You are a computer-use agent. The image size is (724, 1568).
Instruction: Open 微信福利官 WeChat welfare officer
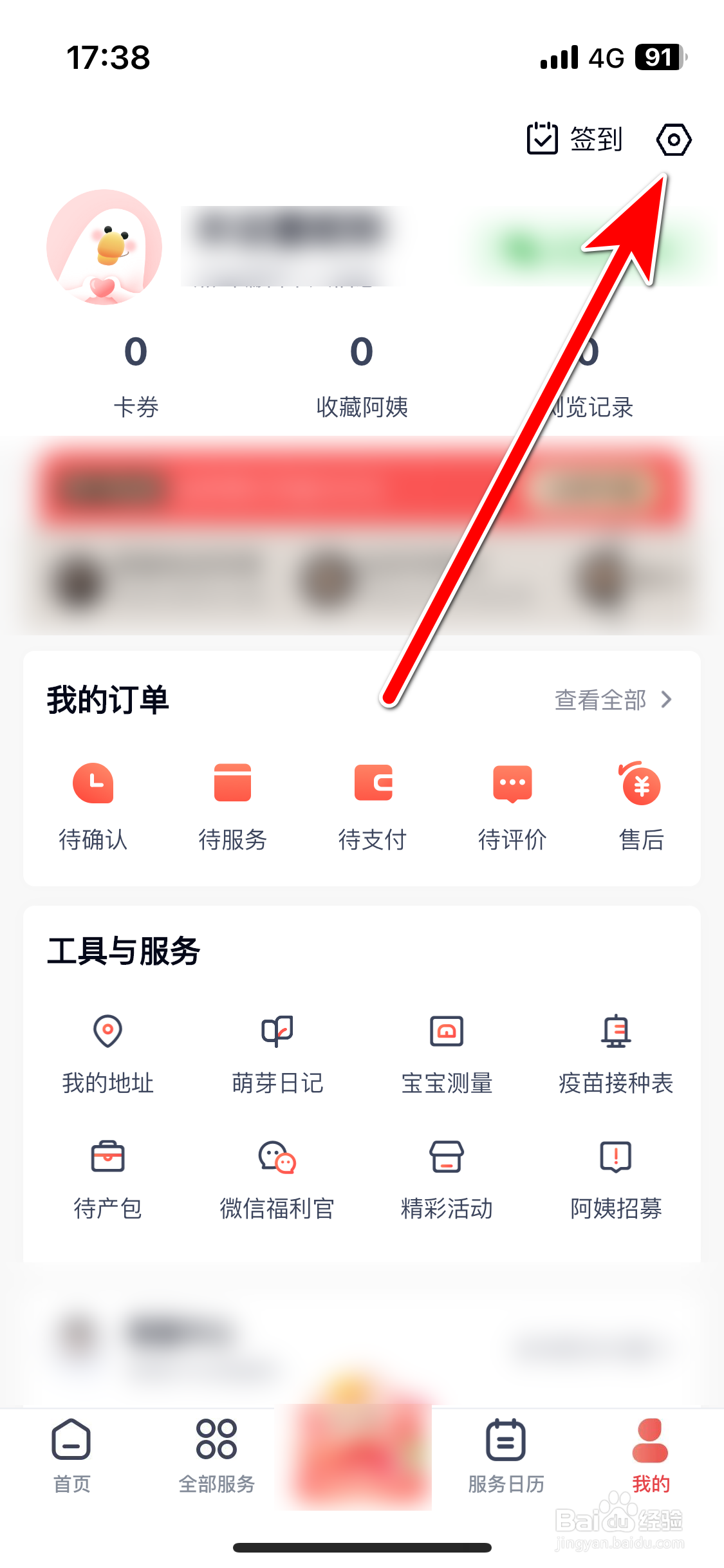pos(277,1171)
